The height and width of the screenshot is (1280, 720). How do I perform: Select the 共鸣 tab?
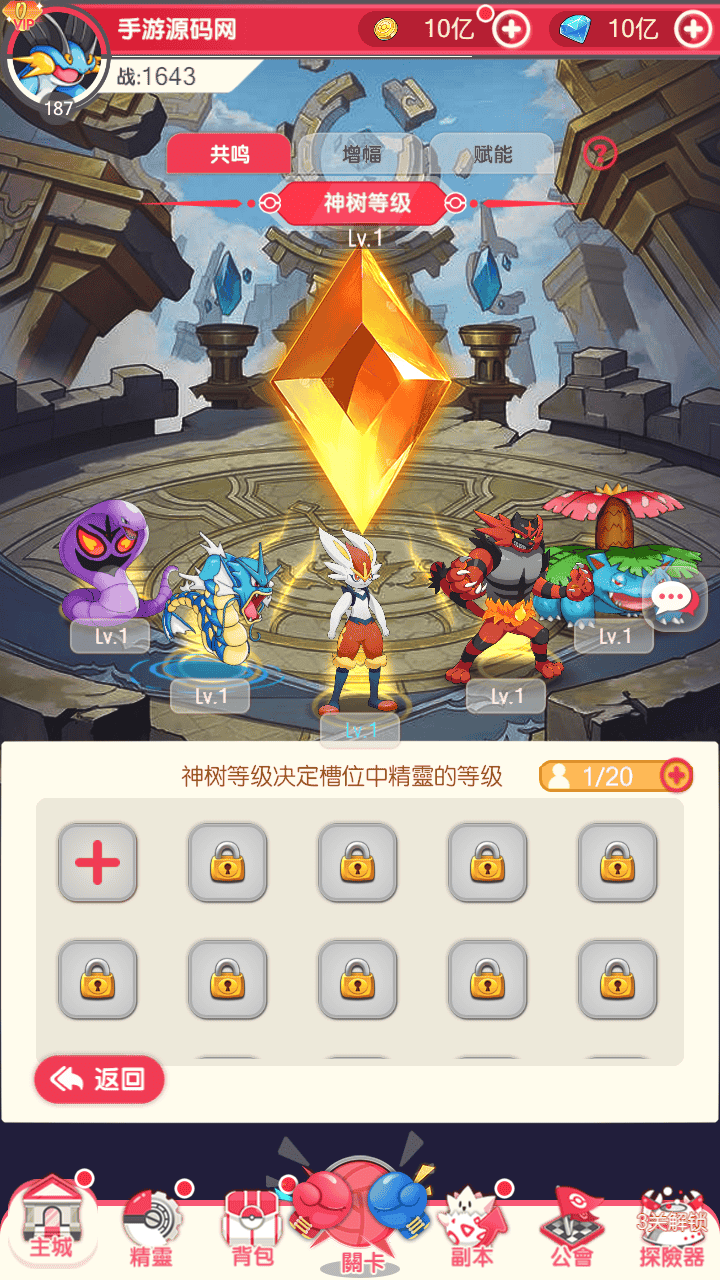pyautogui.click(x=229, y=154)
